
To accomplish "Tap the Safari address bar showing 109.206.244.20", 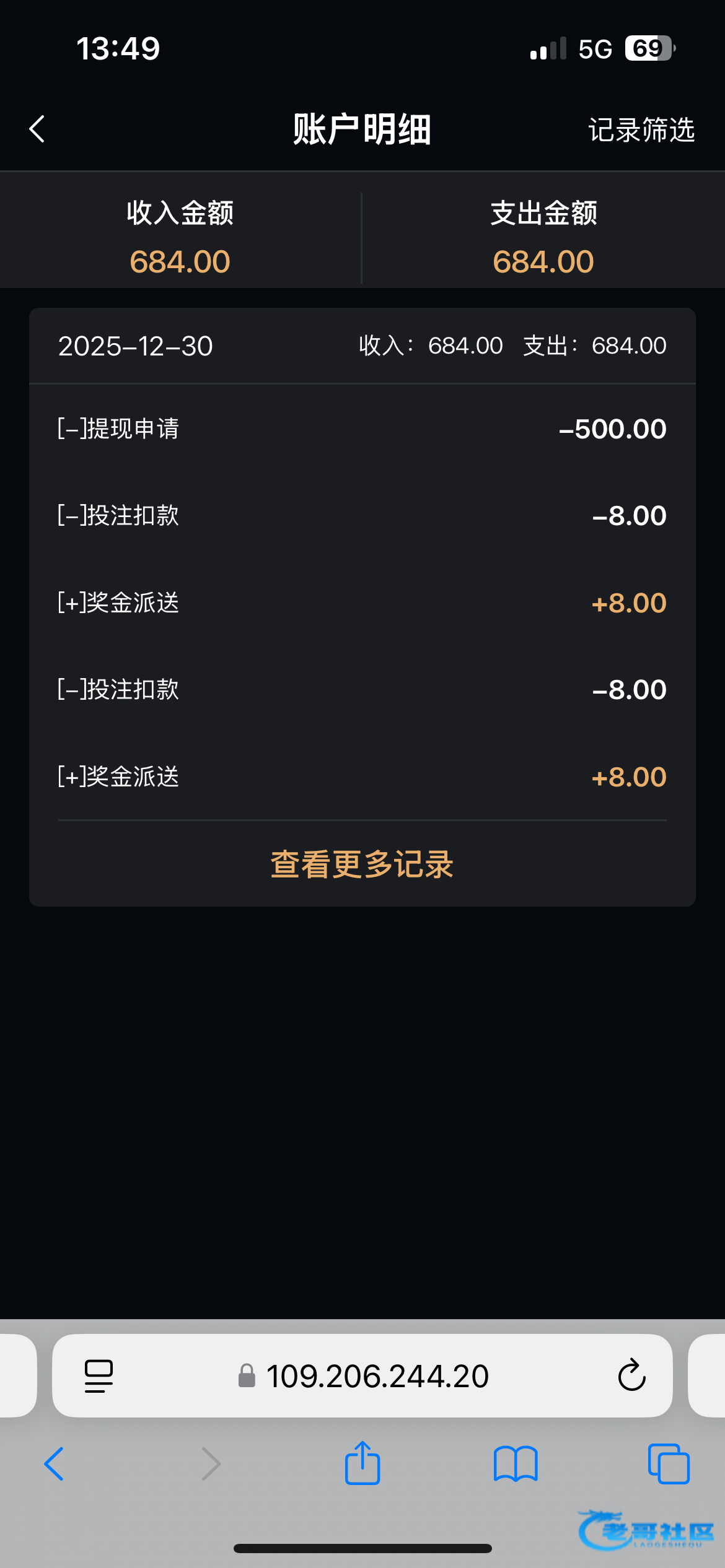I will tap(362, 1376).
